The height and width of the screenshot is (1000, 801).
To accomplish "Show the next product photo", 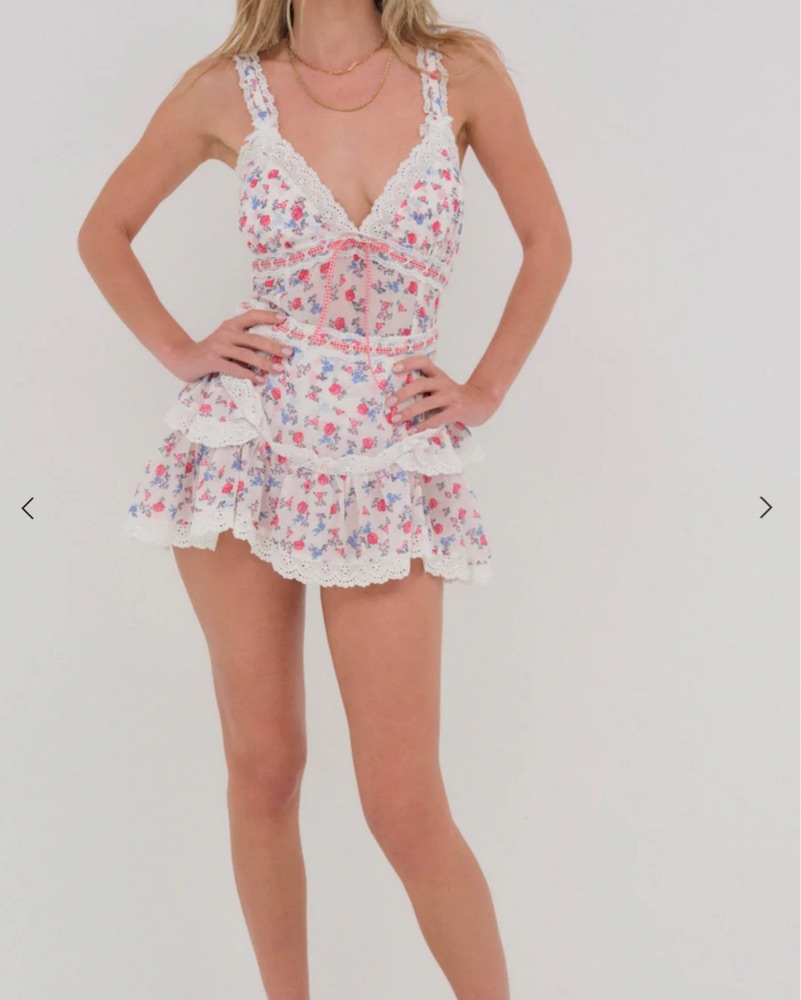I will coord(765,507).
